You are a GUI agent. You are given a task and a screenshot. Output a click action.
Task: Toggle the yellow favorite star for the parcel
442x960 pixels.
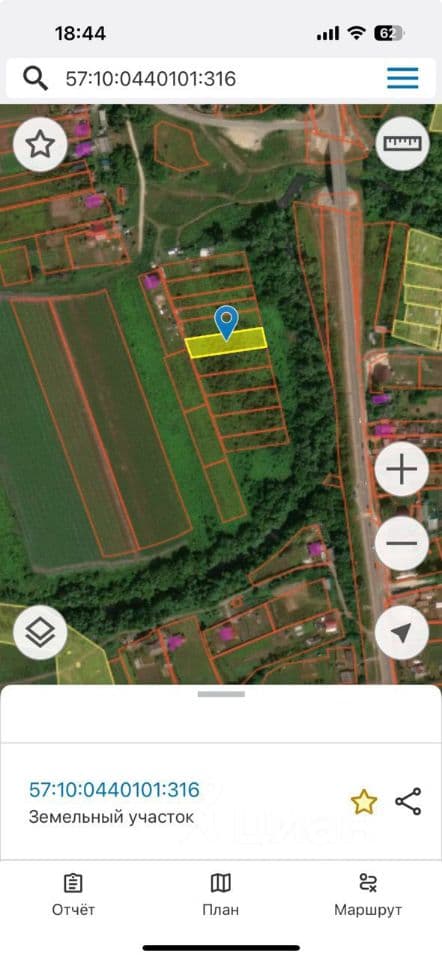point(364,802)
